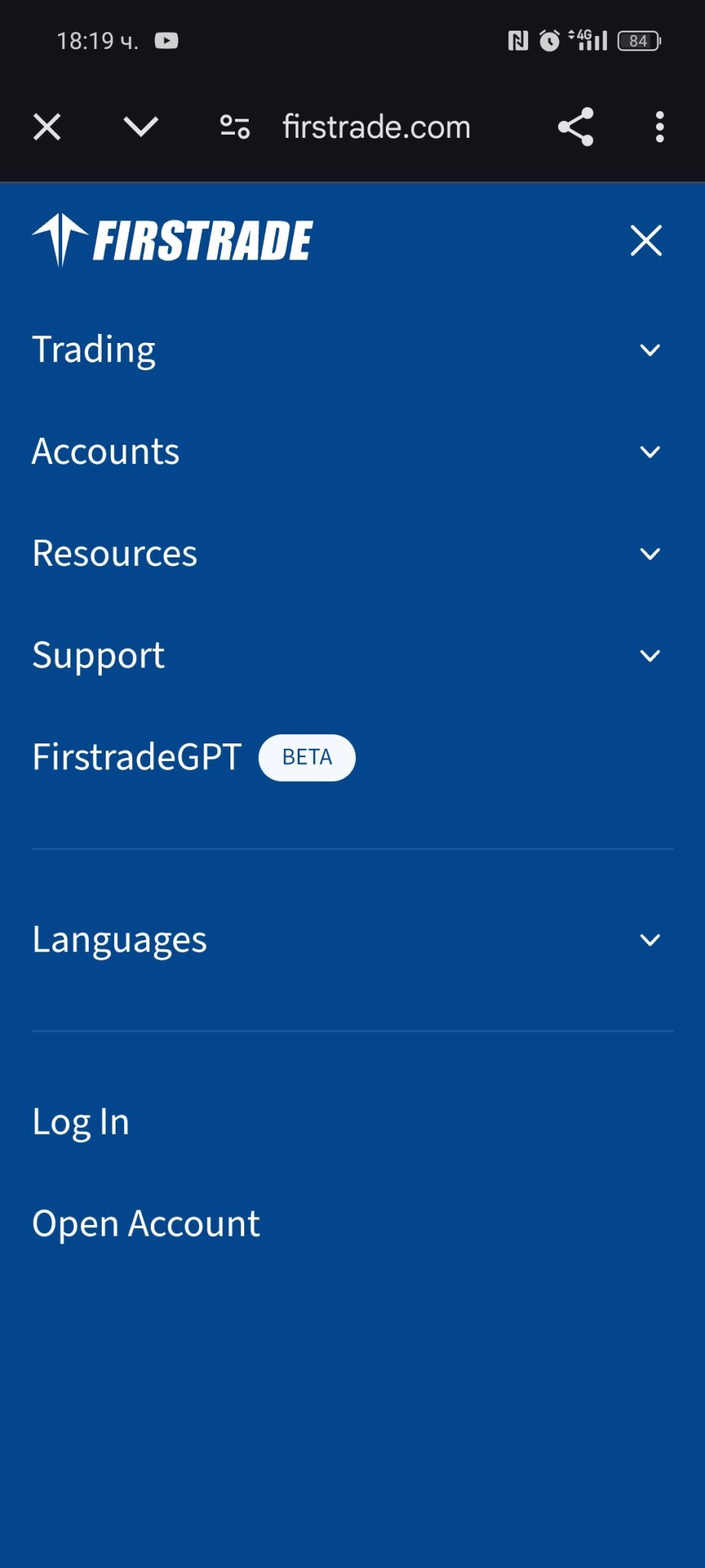Screen dimensions: 705x1568
Task: Close the browser custom tab
Action: tap(47, 127)
